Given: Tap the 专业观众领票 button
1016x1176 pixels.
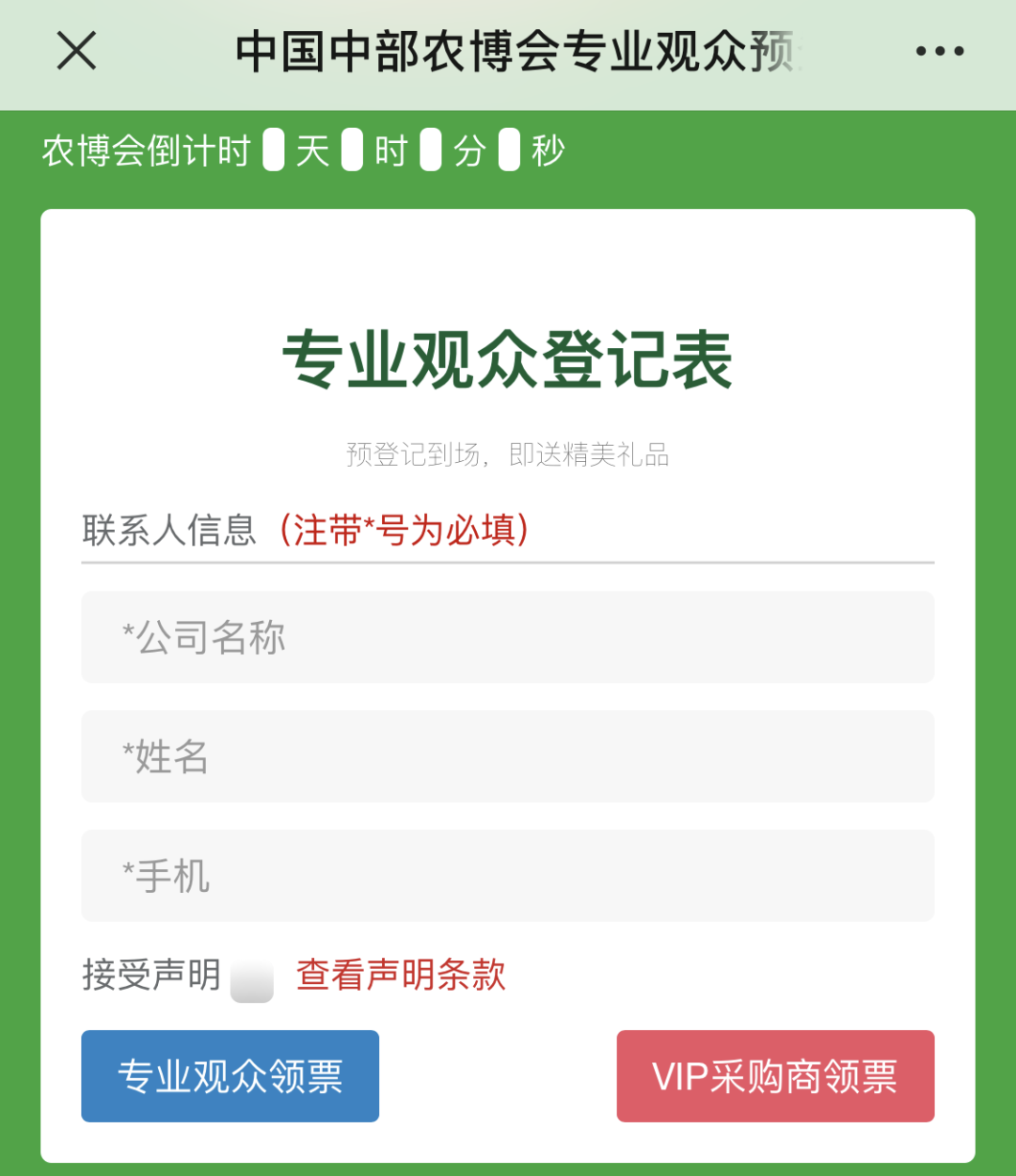Looking at the screenshot, I should point(230,1076).
